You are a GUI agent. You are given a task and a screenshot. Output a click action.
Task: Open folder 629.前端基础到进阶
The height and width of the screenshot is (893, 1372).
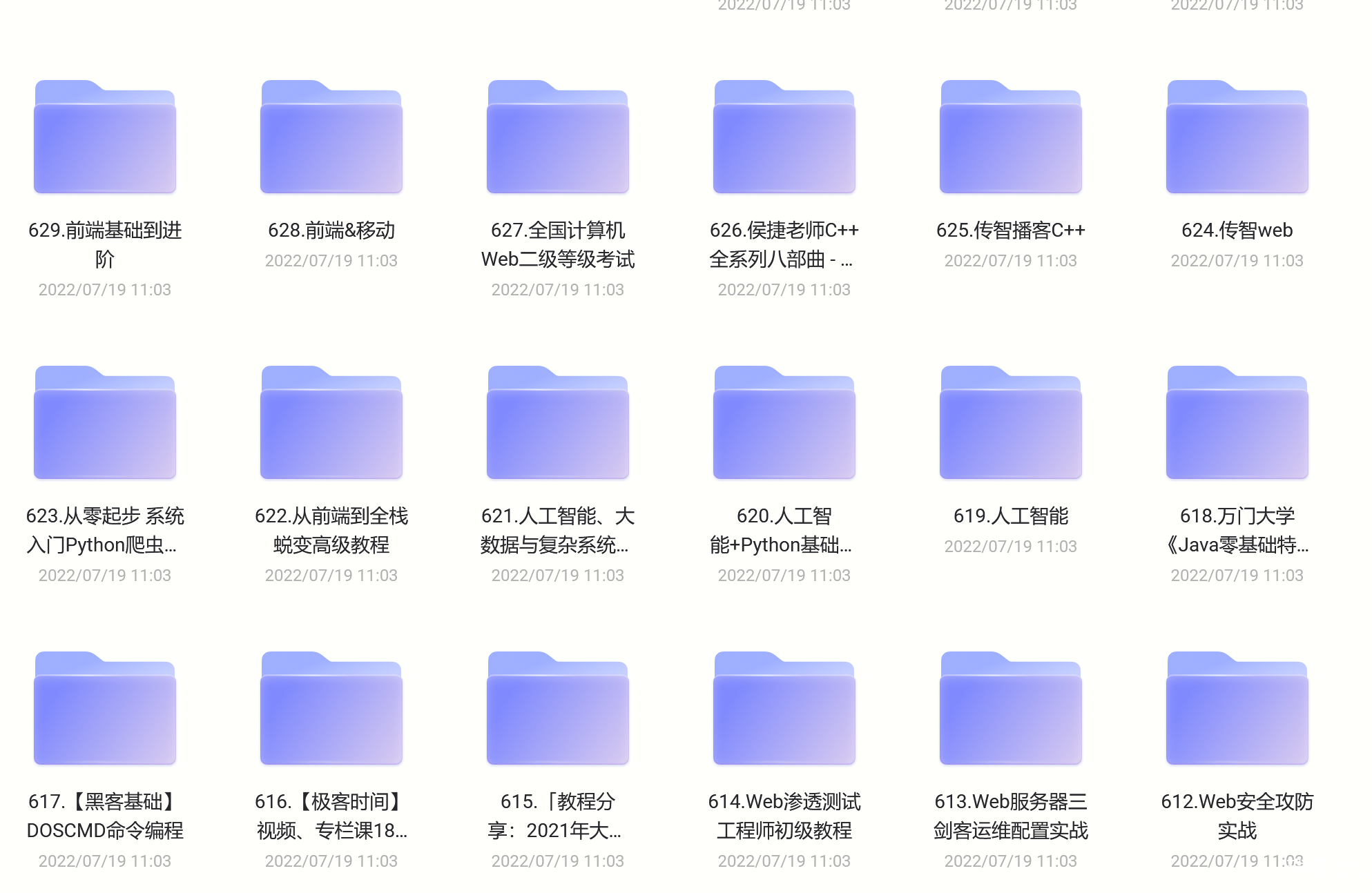pos(105,138)
